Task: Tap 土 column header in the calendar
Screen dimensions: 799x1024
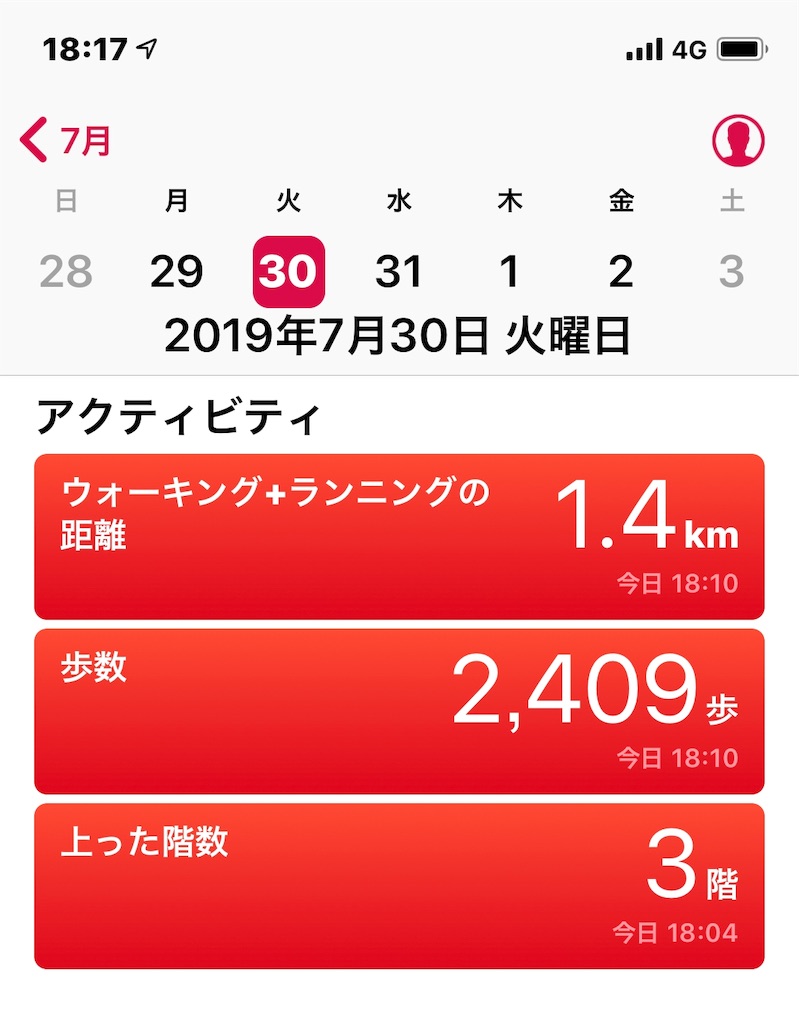Action: point(732,200)
